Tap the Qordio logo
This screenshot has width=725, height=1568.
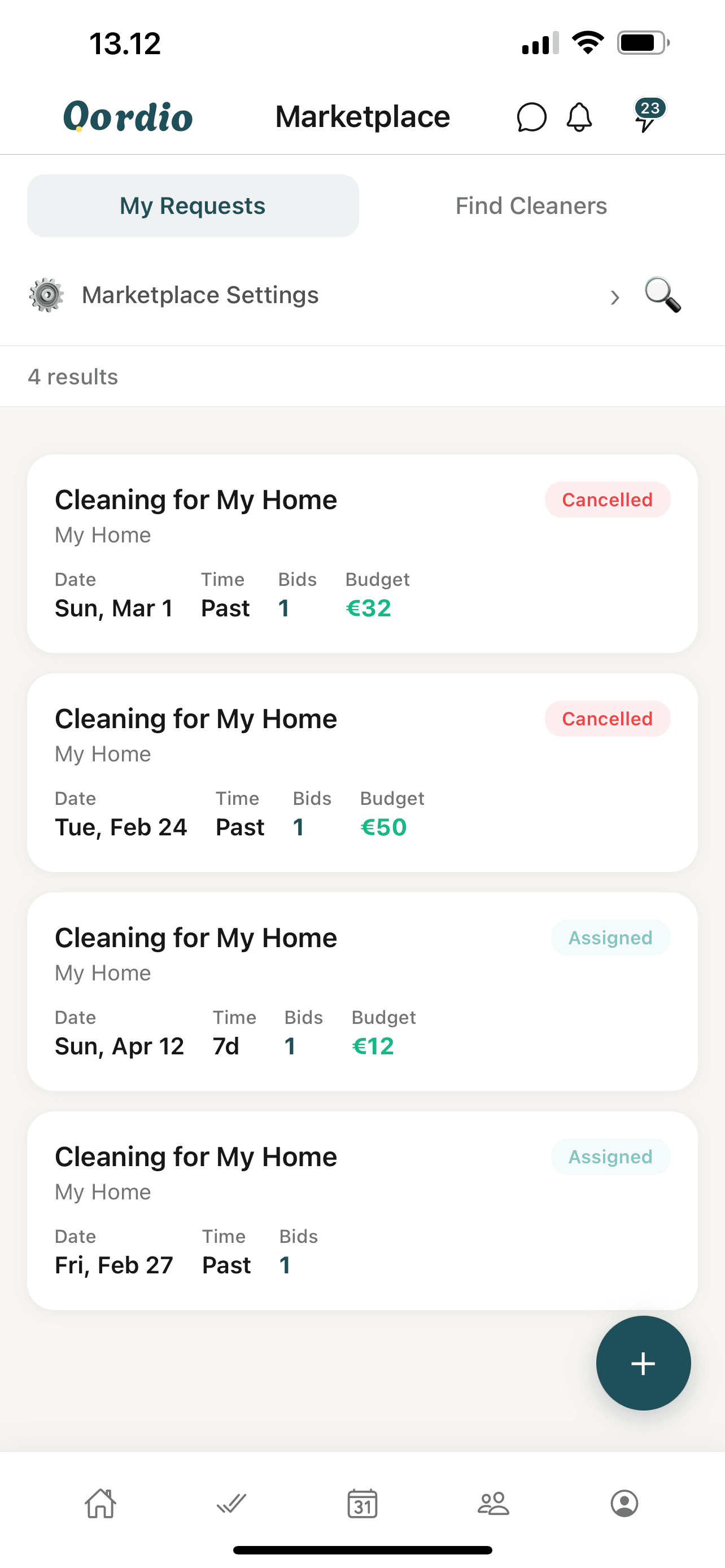pos(128,117)
